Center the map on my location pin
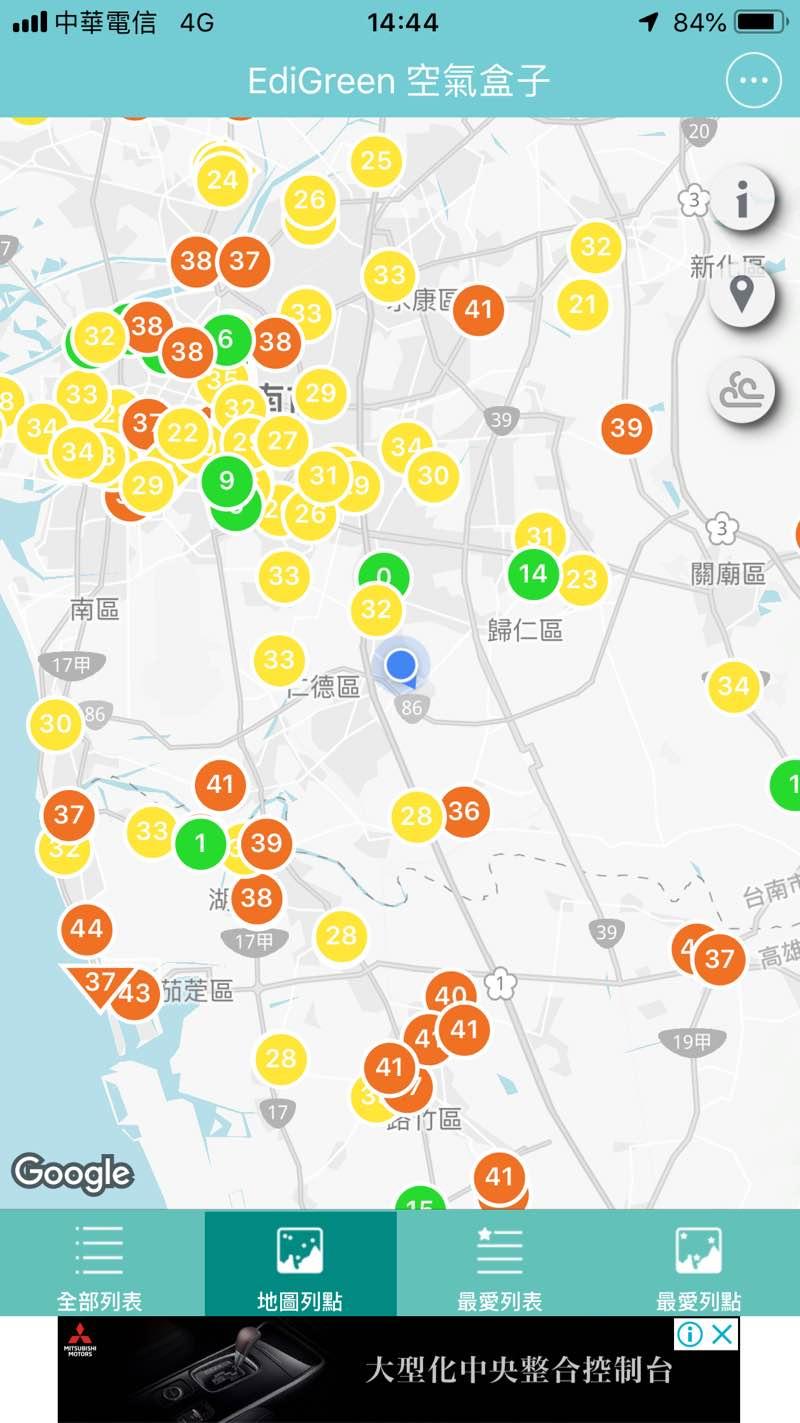The height and width of the screenshot is (1423, 800). (741, 295)
